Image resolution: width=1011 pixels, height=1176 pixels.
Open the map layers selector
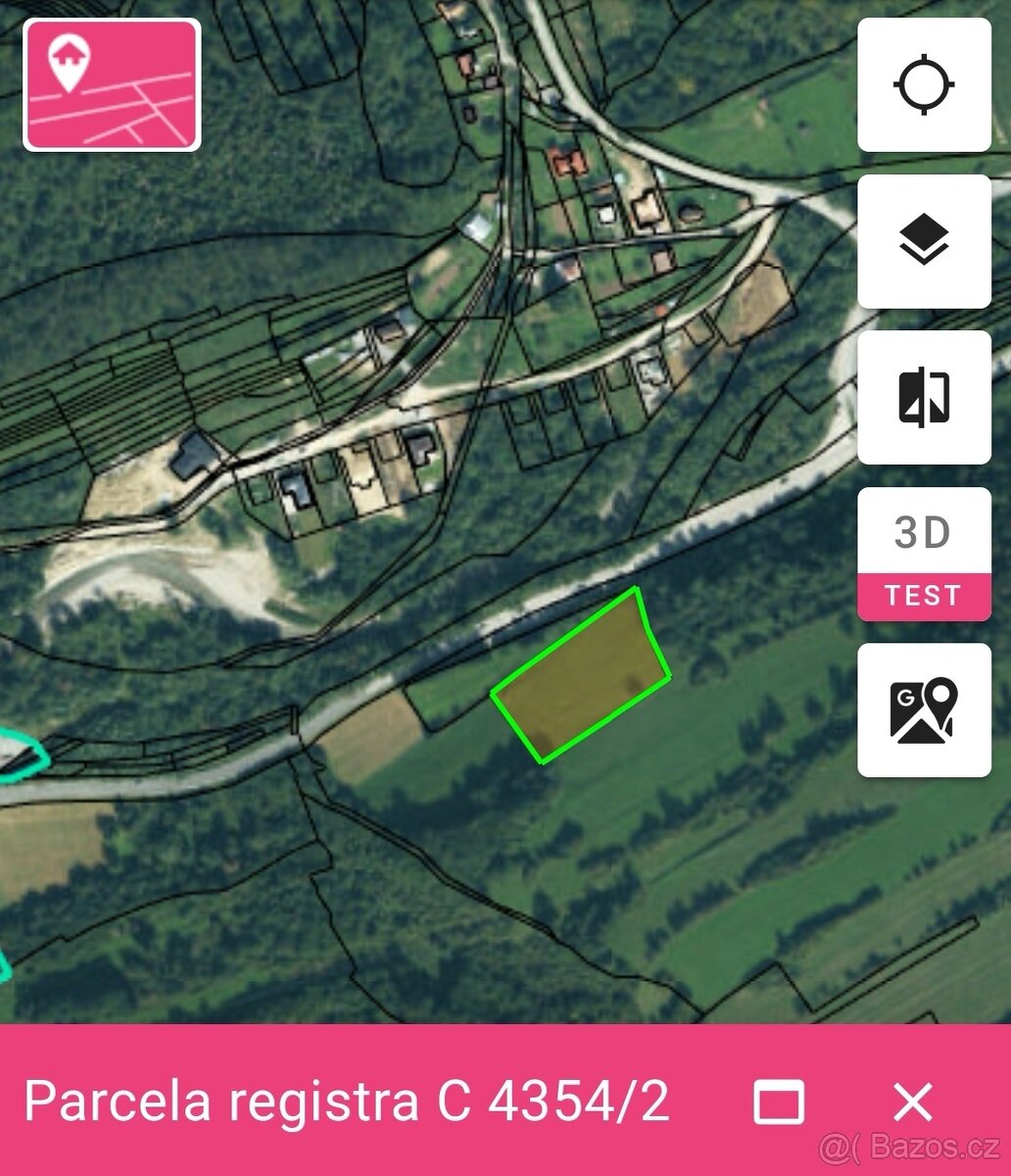point(924,241)
